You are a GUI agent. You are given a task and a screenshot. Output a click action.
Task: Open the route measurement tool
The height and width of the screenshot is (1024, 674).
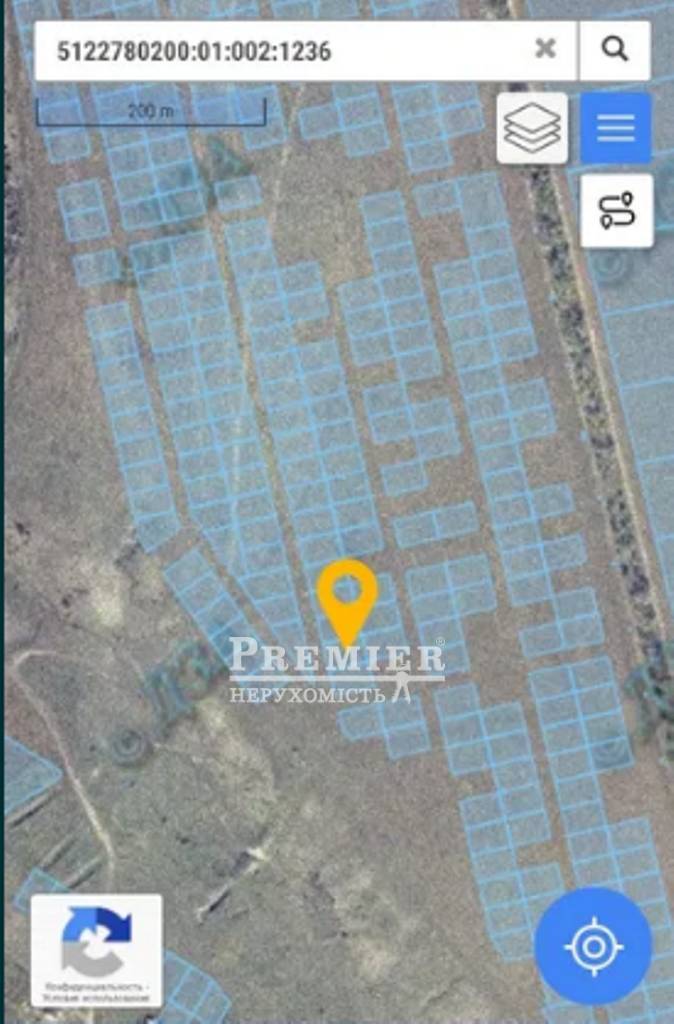616,210
